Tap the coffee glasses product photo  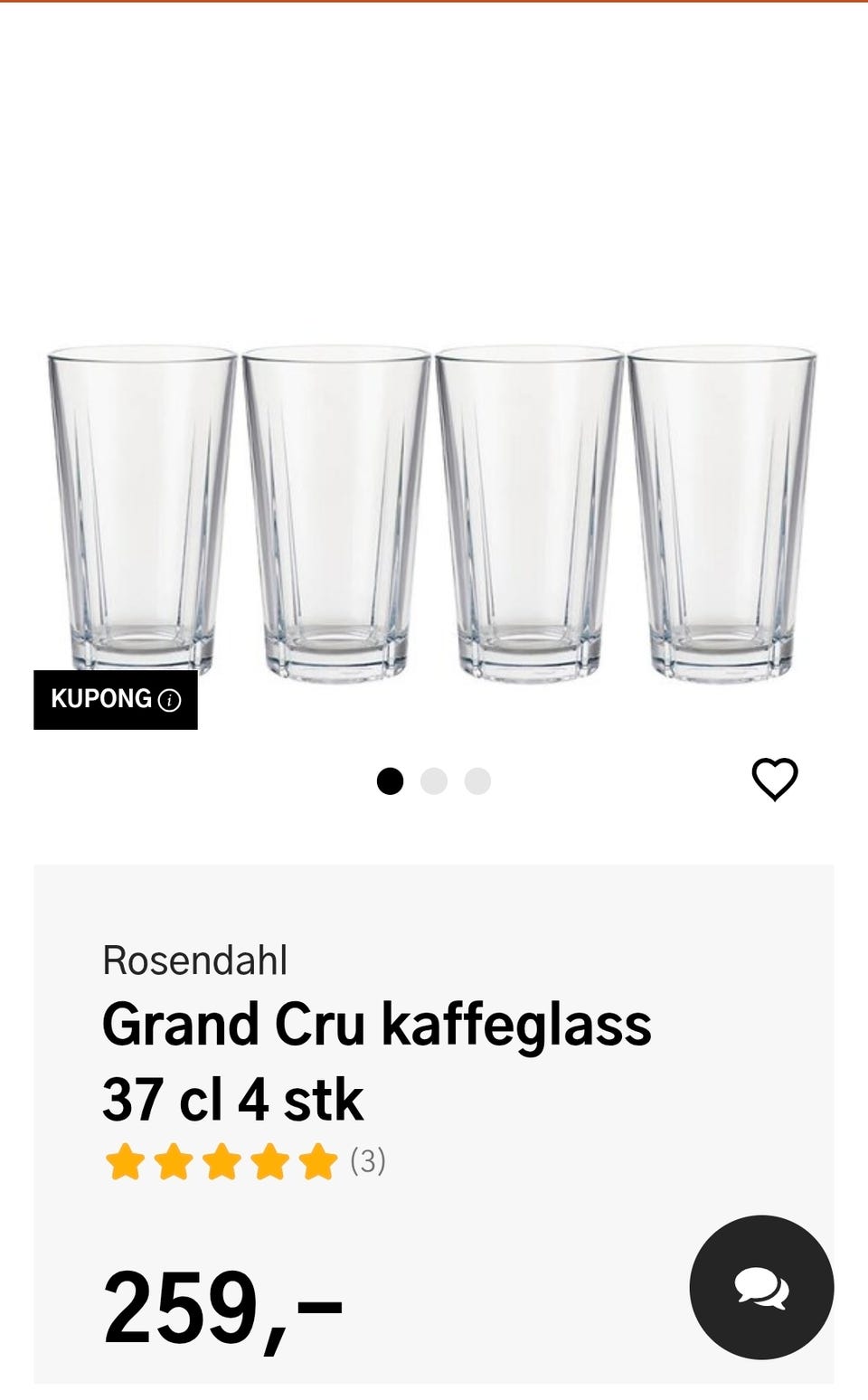pos(434,506)
